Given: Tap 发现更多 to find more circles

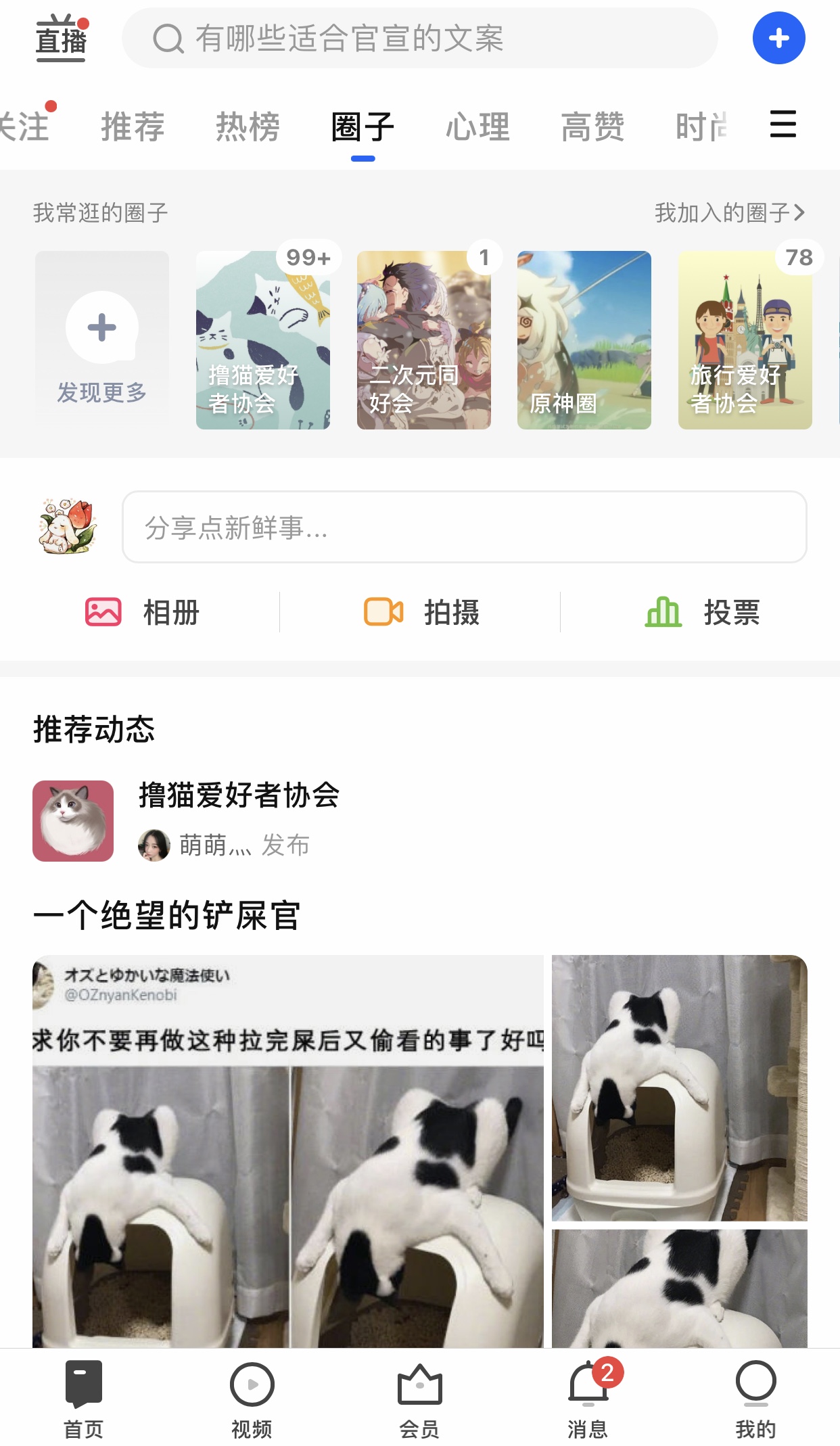Looking at the screenshot, I should (x=101, y=340).
